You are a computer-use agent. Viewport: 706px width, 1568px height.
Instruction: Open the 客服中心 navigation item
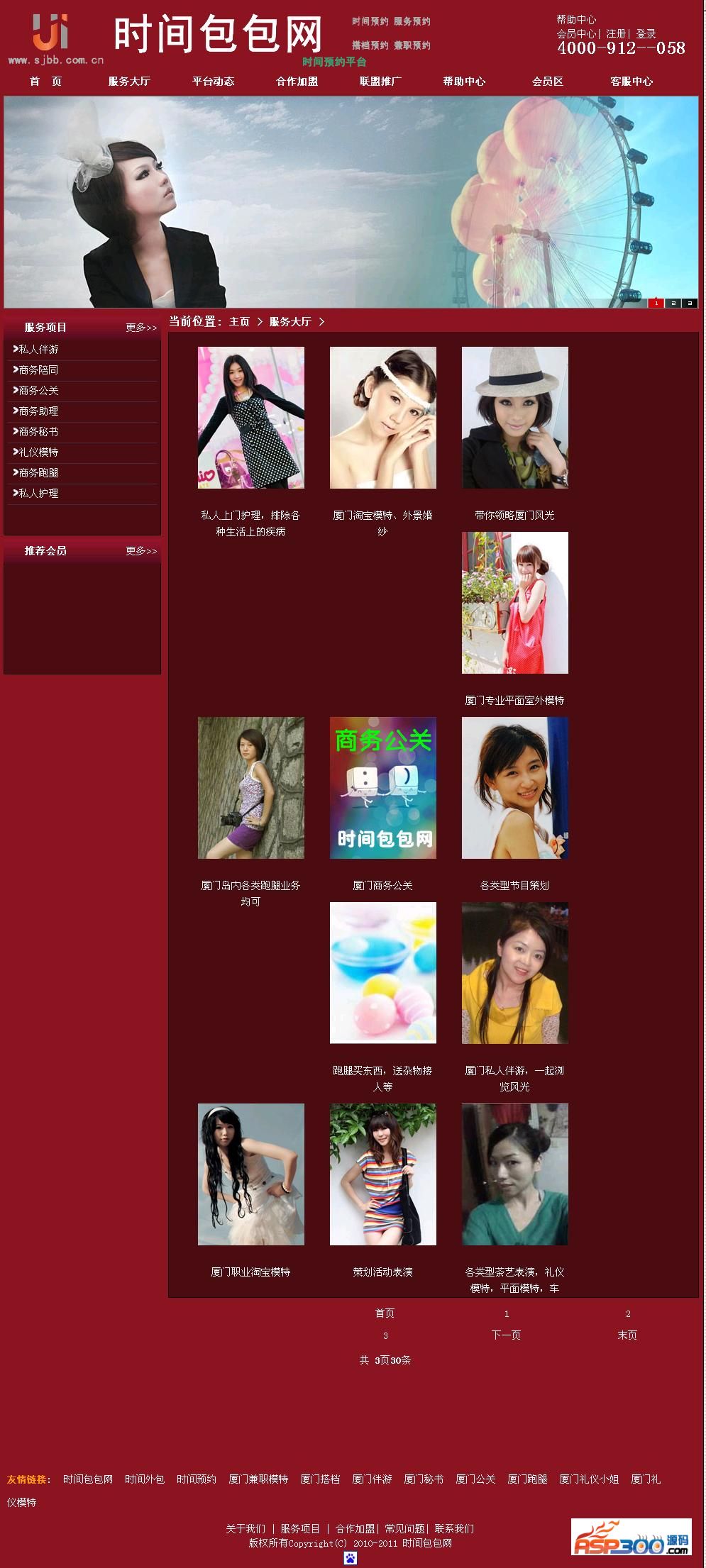point(631,82)
